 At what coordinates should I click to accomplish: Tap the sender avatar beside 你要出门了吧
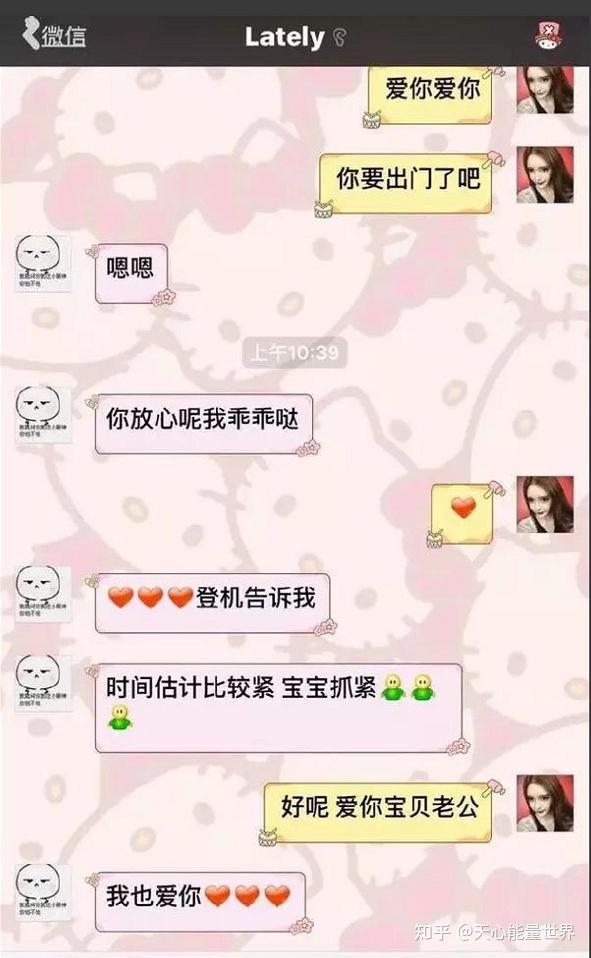tap(545, 175)
